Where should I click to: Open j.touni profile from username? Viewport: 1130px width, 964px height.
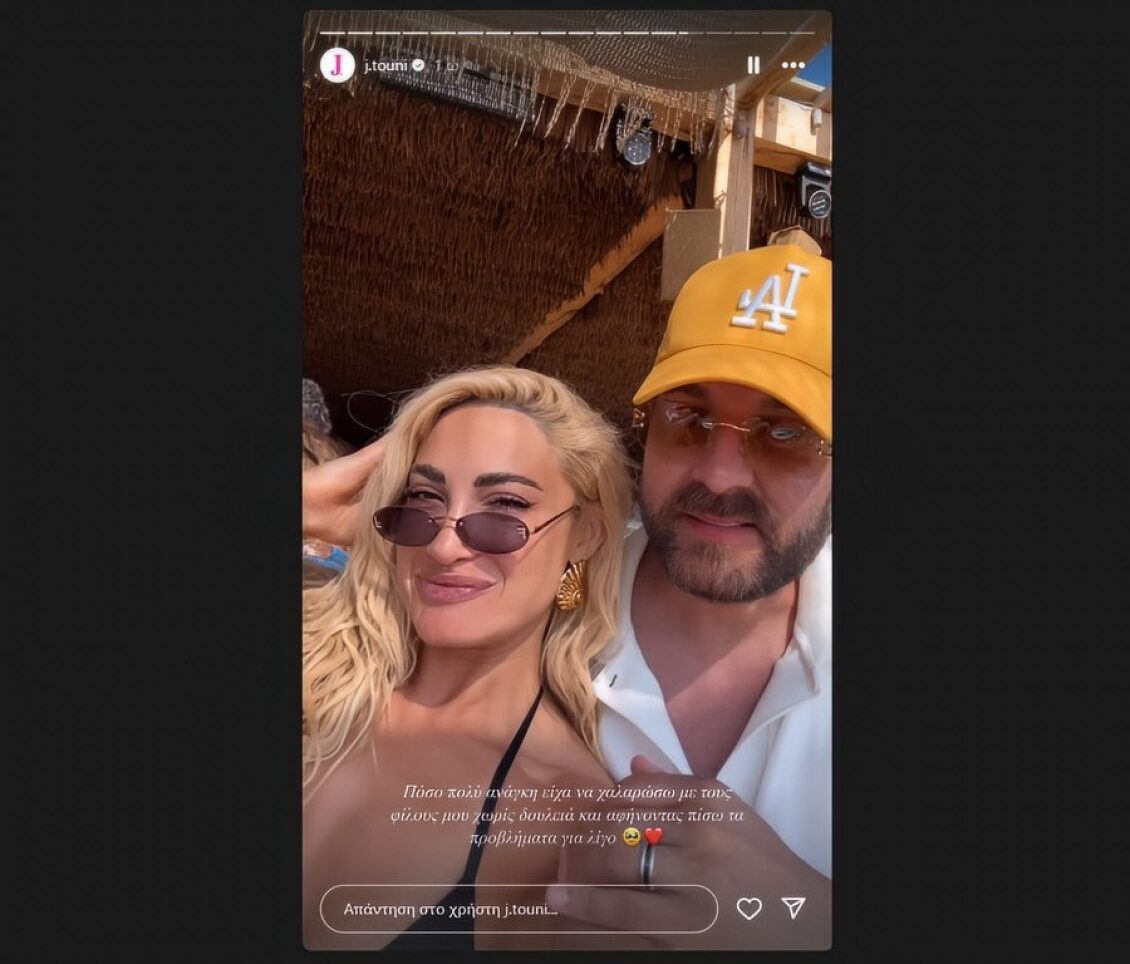[x=386, y=65]
